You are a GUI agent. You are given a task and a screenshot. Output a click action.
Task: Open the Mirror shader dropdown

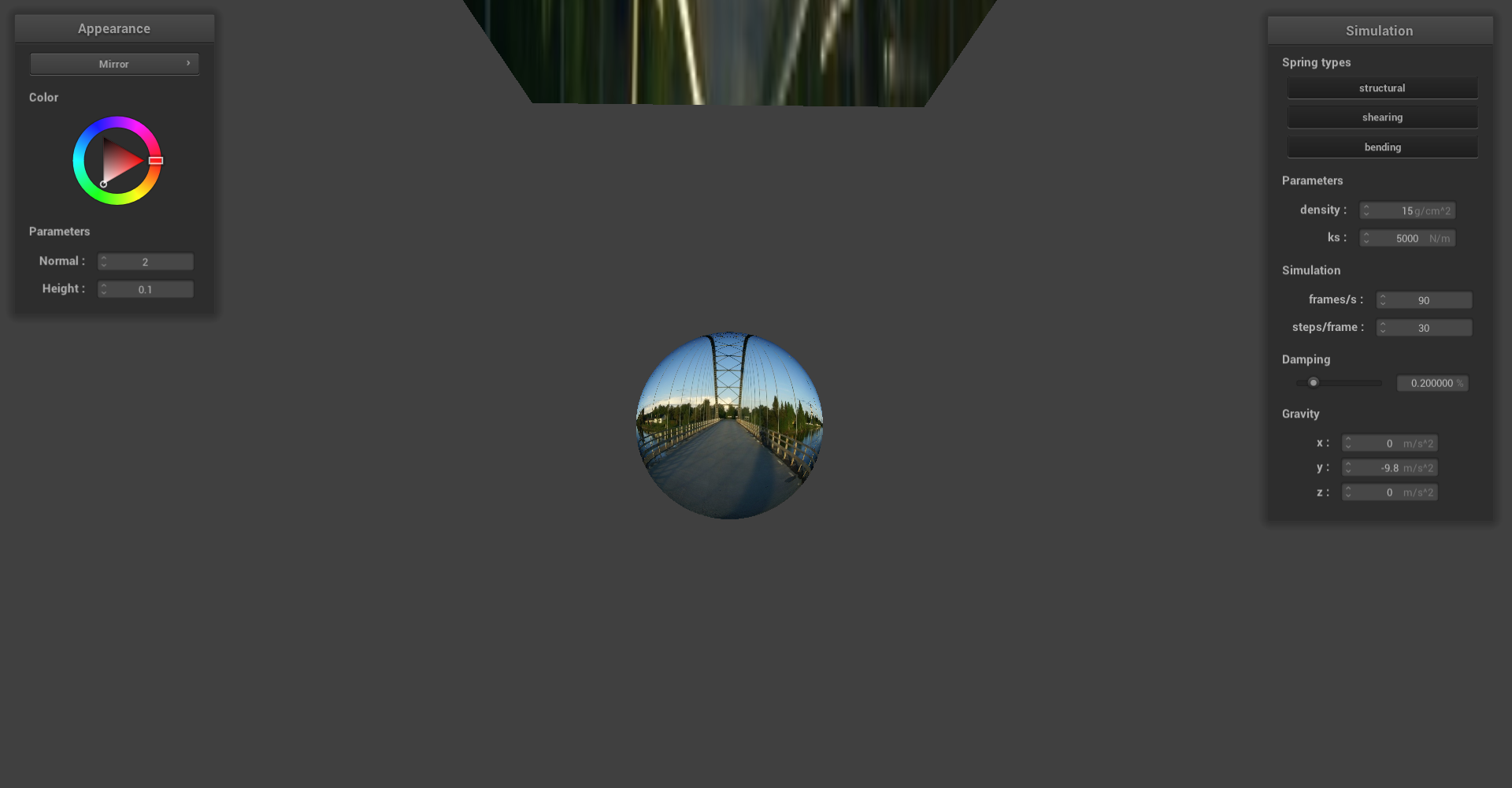(114, 64)
